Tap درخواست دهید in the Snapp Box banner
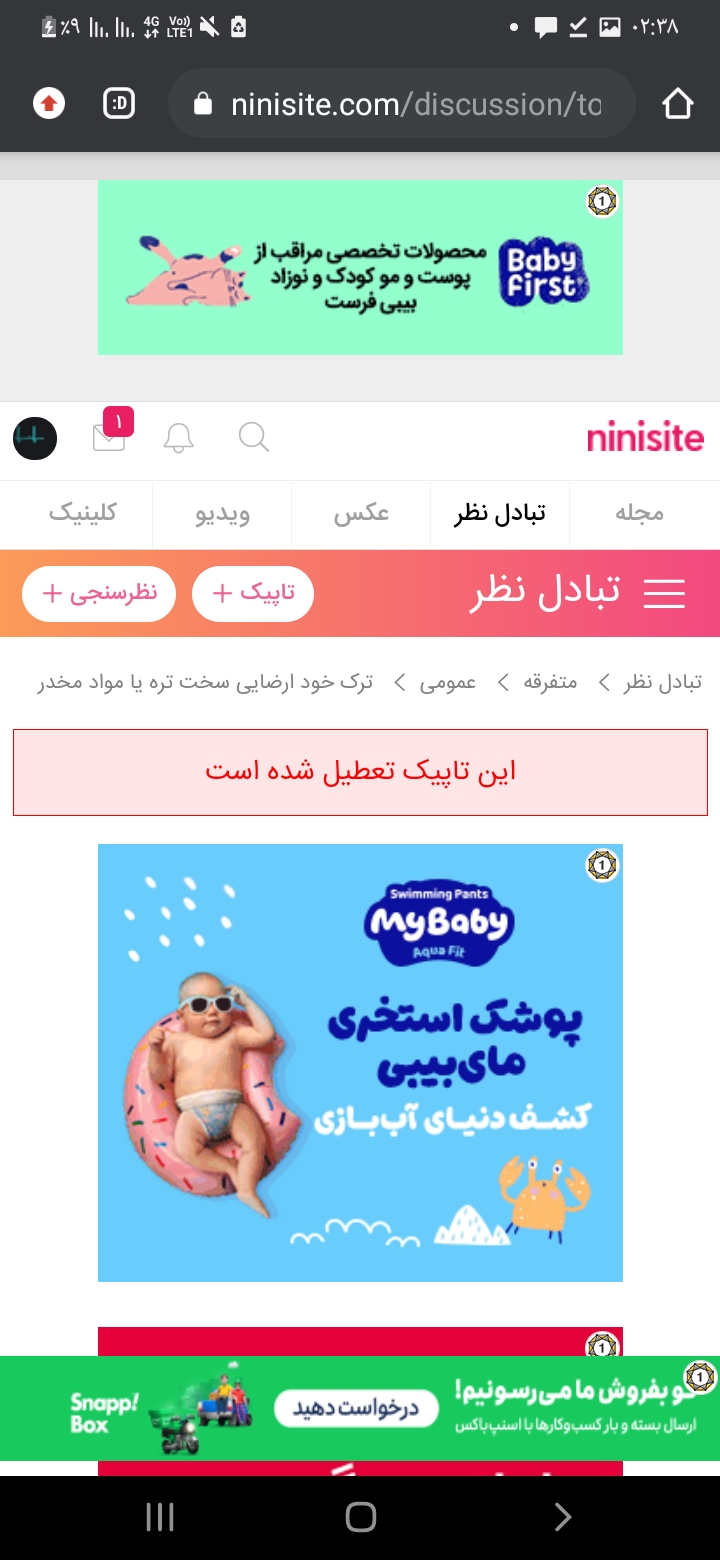Image resolution: width=720 pixels, height=1560 pixels. tap(356, 1408)
